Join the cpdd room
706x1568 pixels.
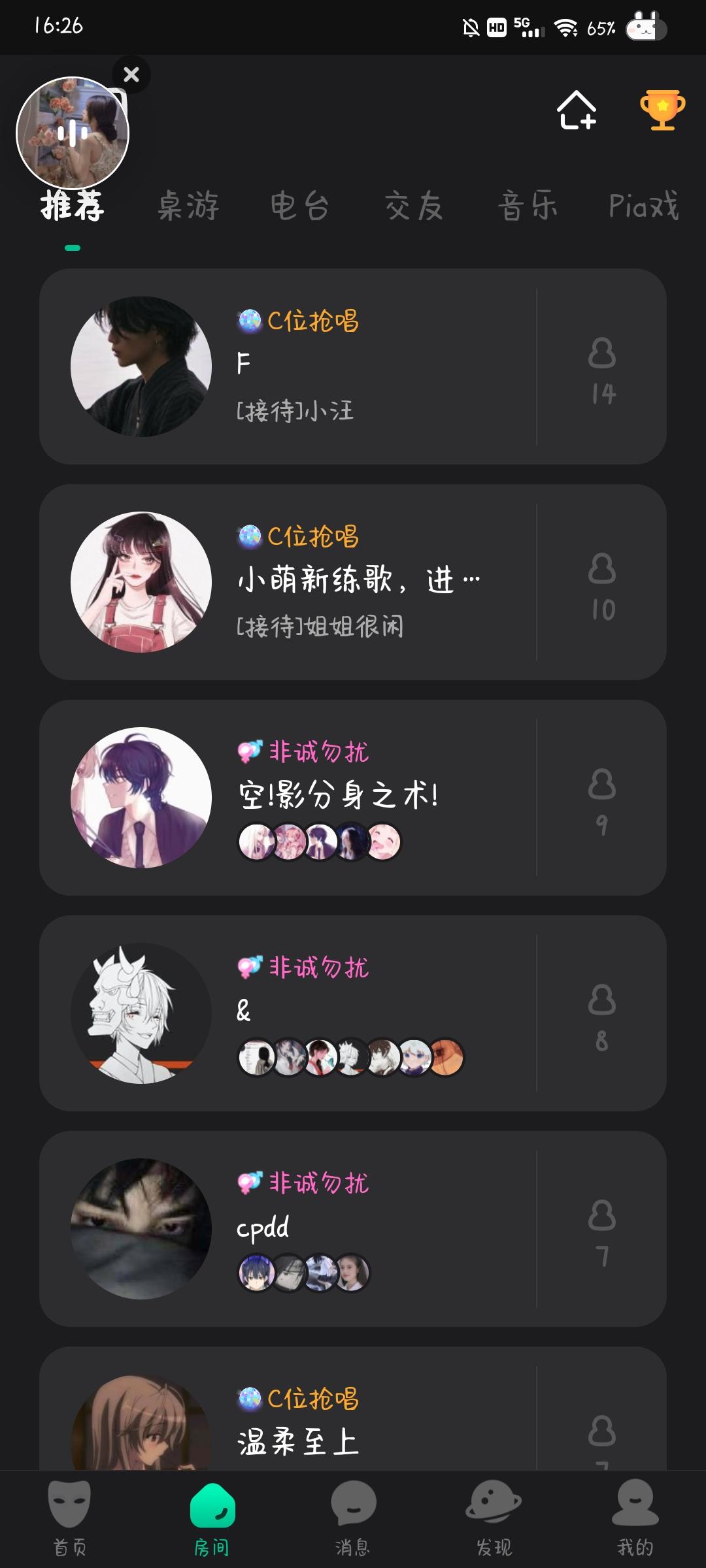pos(353,1229)
